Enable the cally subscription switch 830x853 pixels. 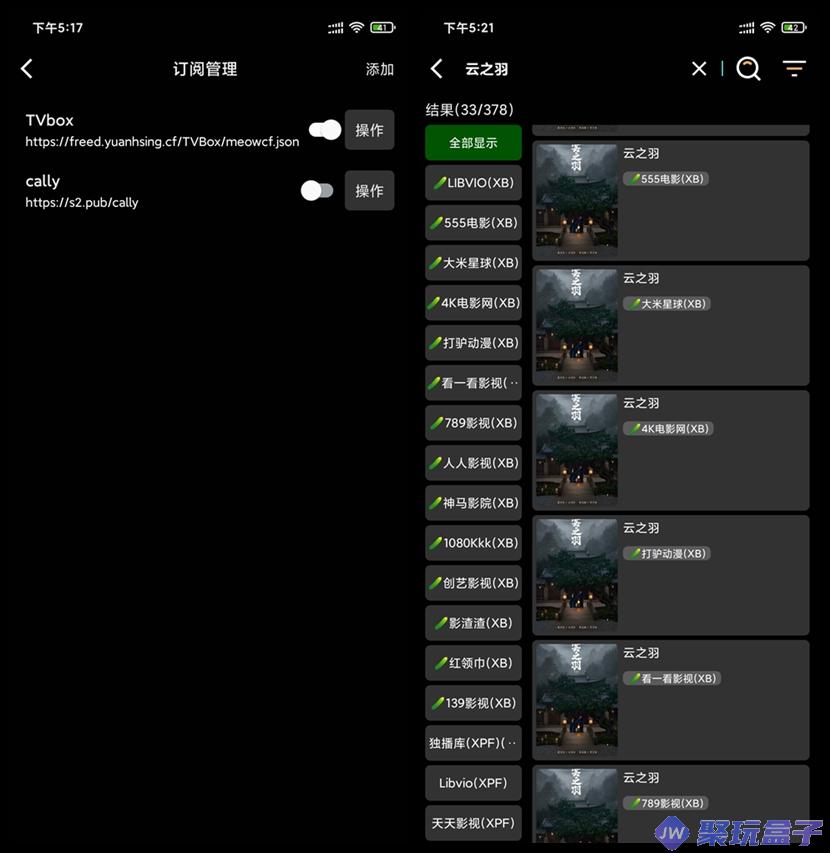[317, 190]
